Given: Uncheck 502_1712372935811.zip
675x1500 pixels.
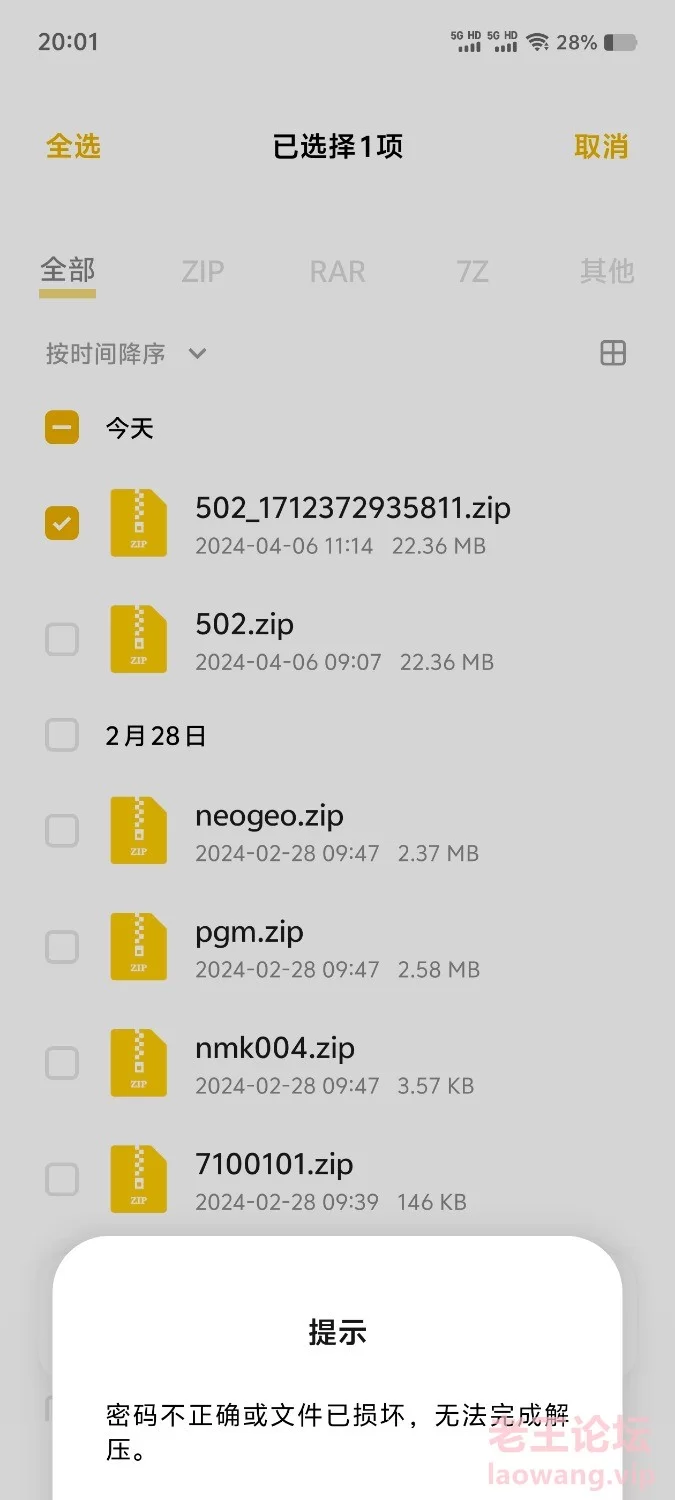Looking at the screenshot, I should tap(62, 522).
